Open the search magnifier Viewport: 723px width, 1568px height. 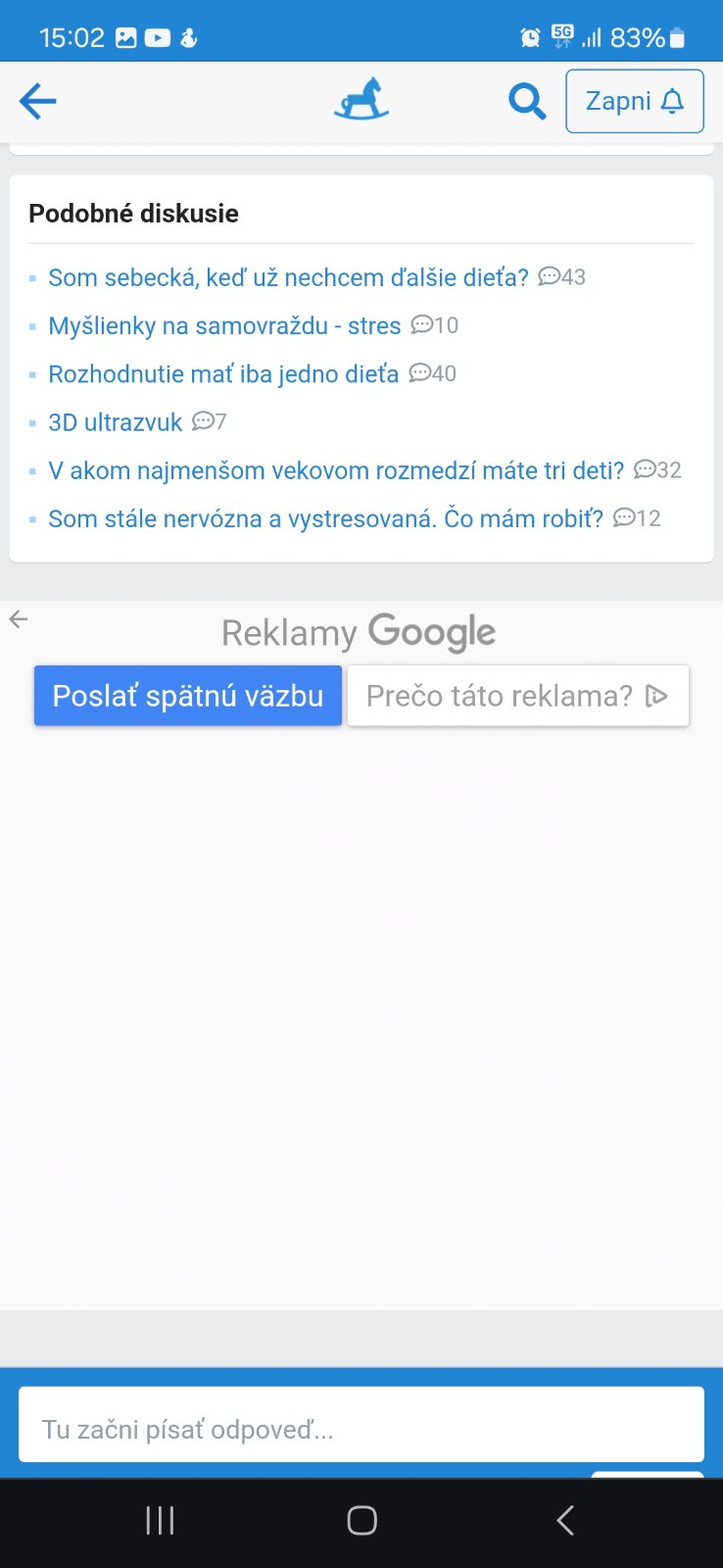click(527, 101)
